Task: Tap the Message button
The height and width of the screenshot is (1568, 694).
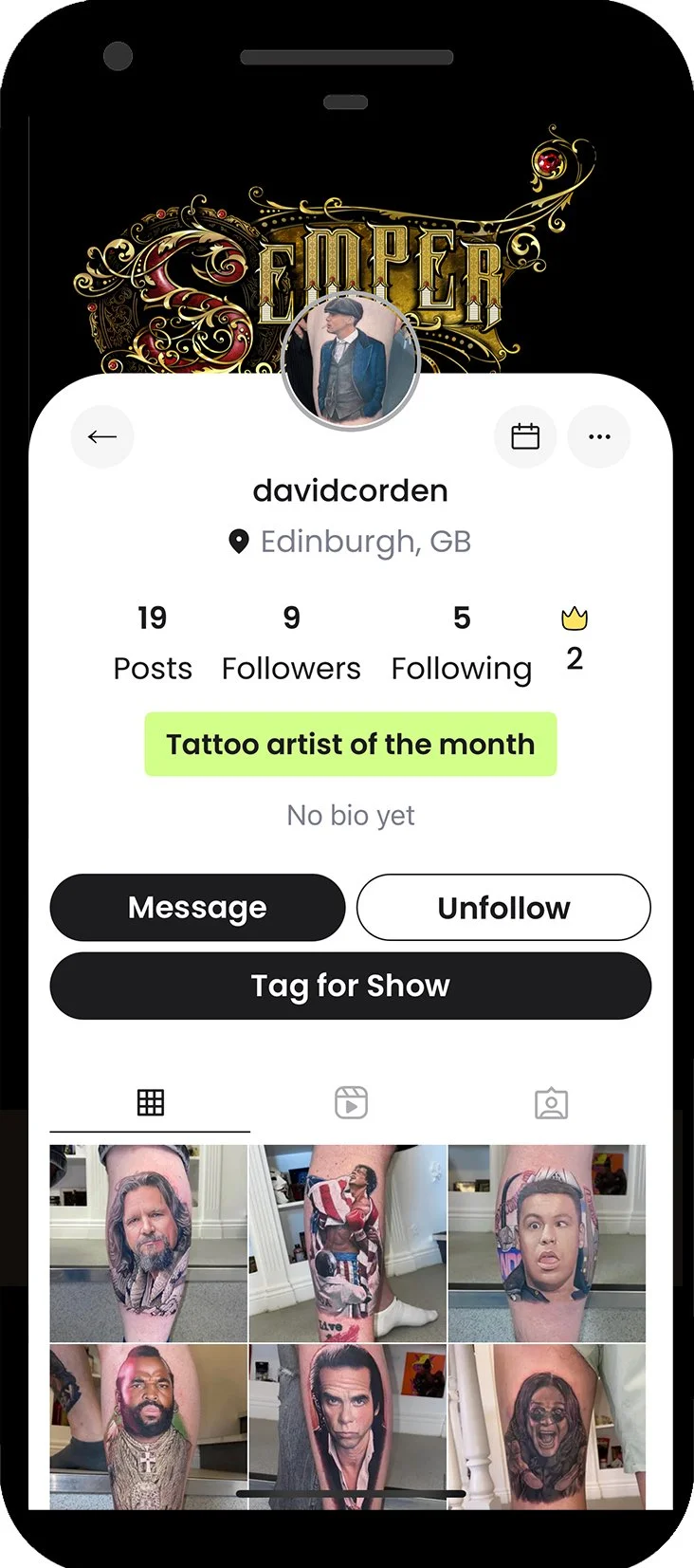Action: click(x=197, y=908)
